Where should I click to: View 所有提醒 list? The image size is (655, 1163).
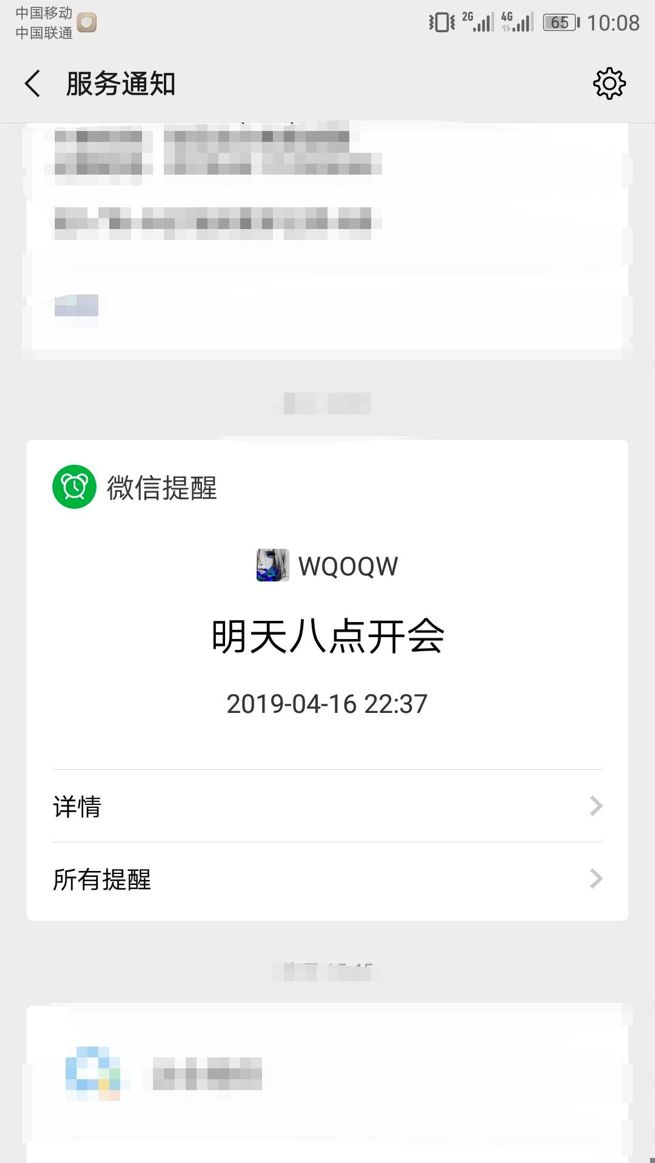(327, 880)
